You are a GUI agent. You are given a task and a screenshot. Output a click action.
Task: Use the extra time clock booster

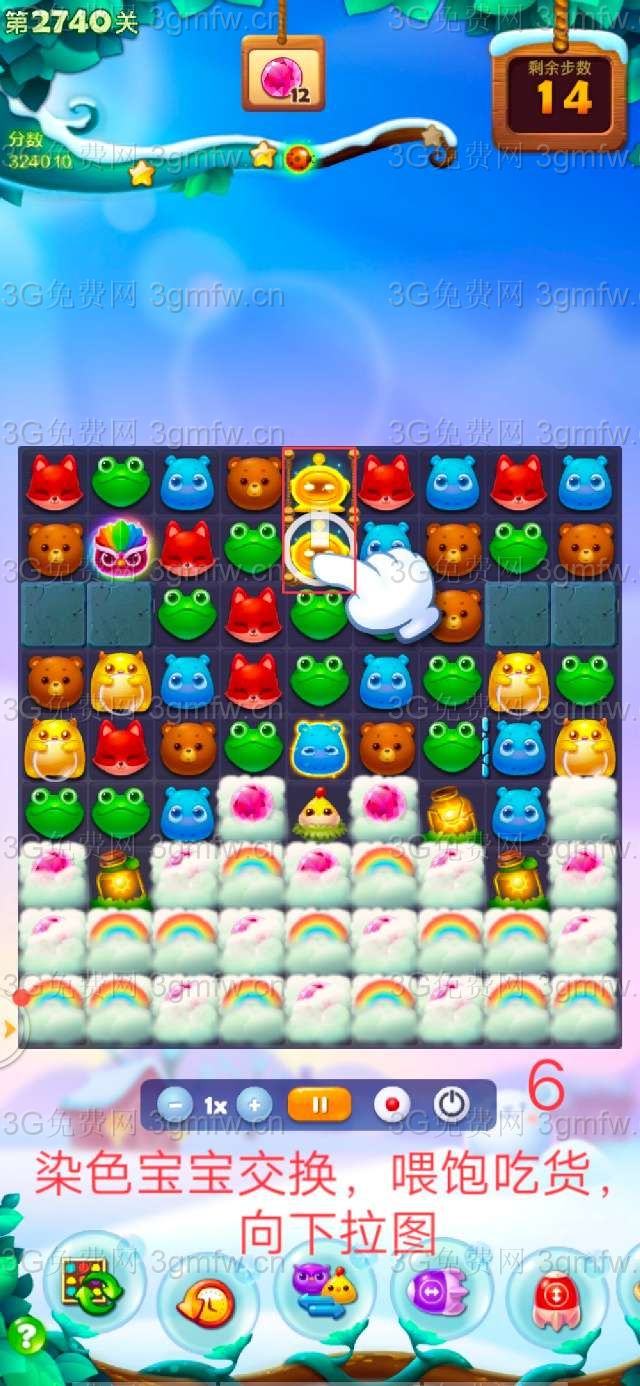(x=207, y=1300)
